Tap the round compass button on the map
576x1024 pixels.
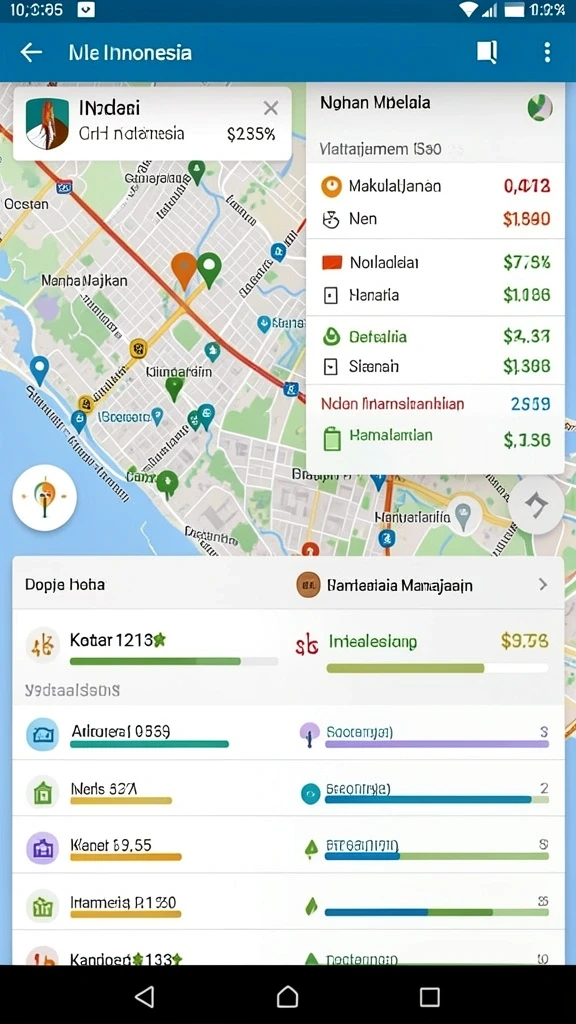coord(44,498)
